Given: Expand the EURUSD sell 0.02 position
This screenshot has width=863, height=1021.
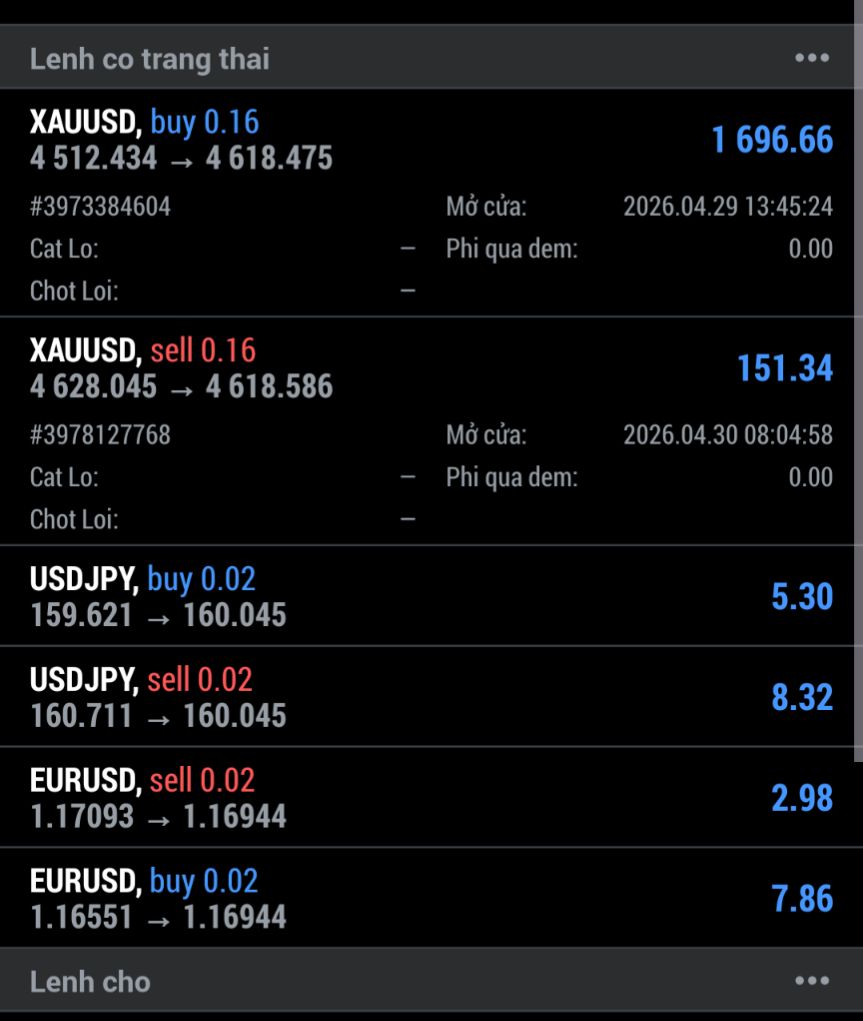Looking at the screenshot, I should [430, 797].
